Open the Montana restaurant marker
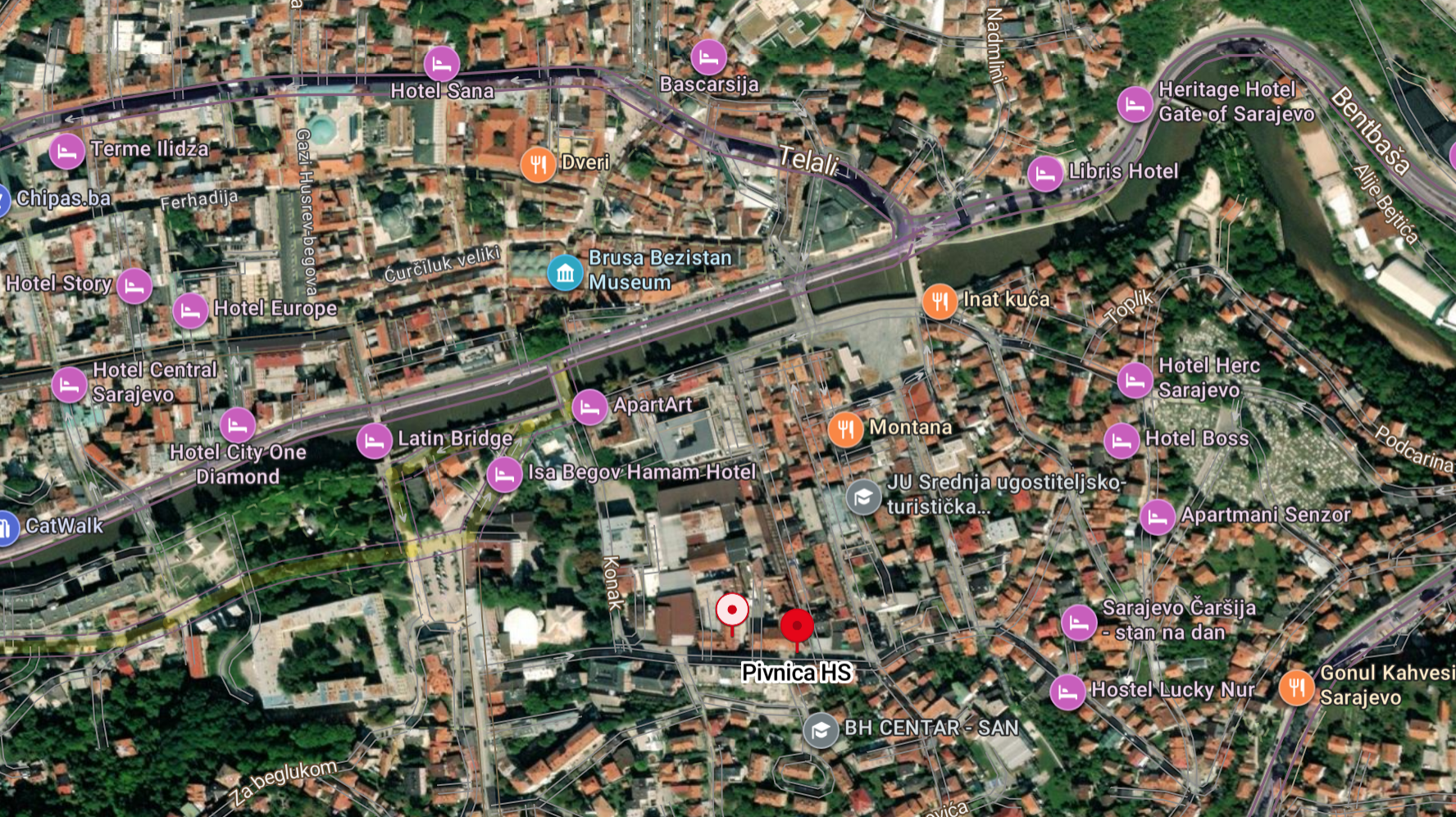The height and width of the screenshot is (817, 1456). click(x=845, y=429)
